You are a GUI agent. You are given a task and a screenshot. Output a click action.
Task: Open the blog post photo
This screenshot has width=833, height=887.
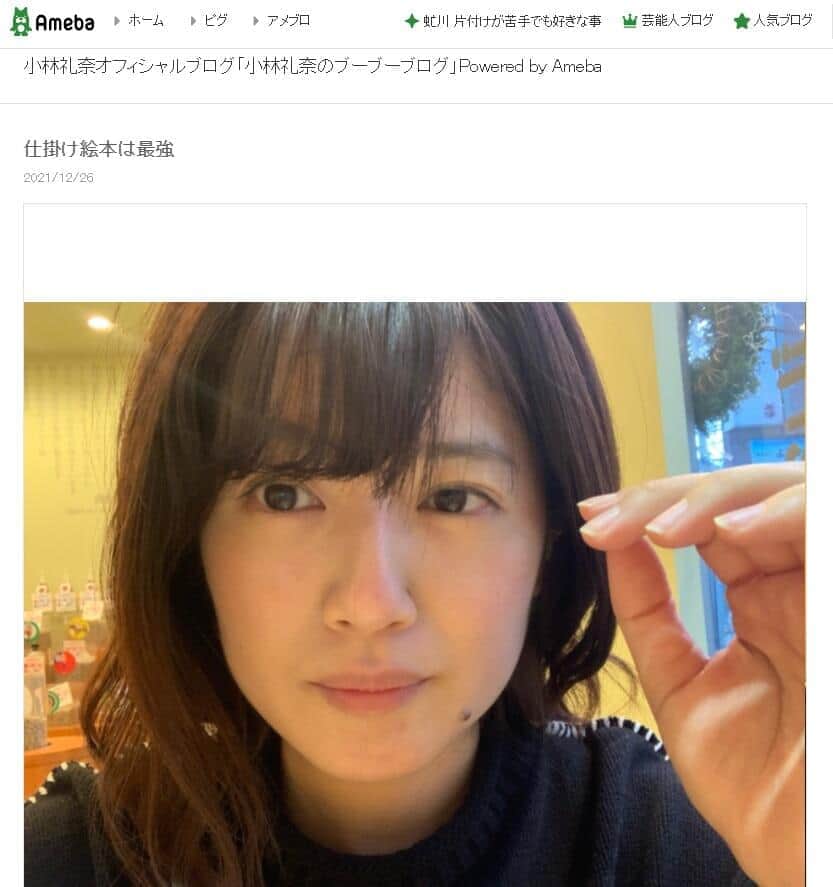[x=414, y=594]
